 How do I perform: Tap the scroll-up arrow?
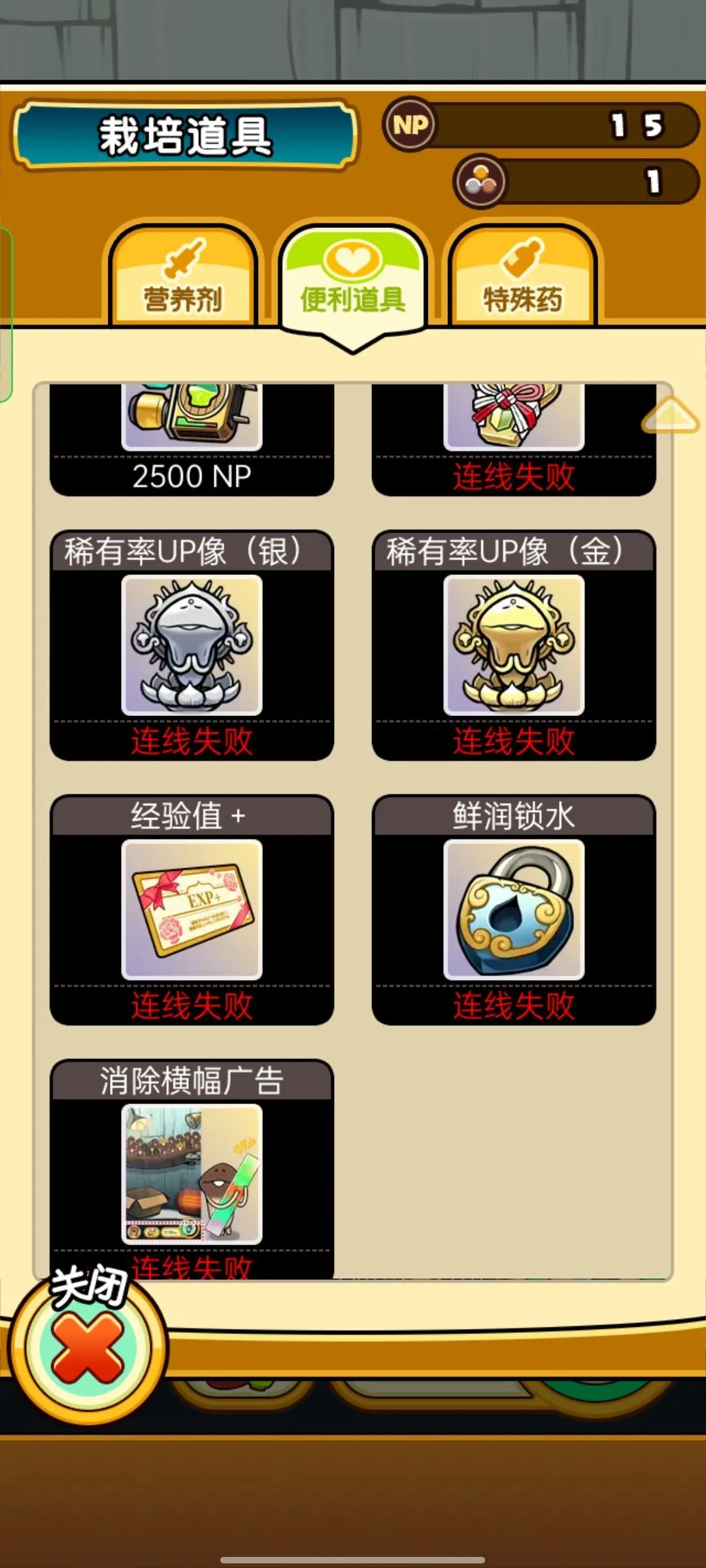pos(670,416)
